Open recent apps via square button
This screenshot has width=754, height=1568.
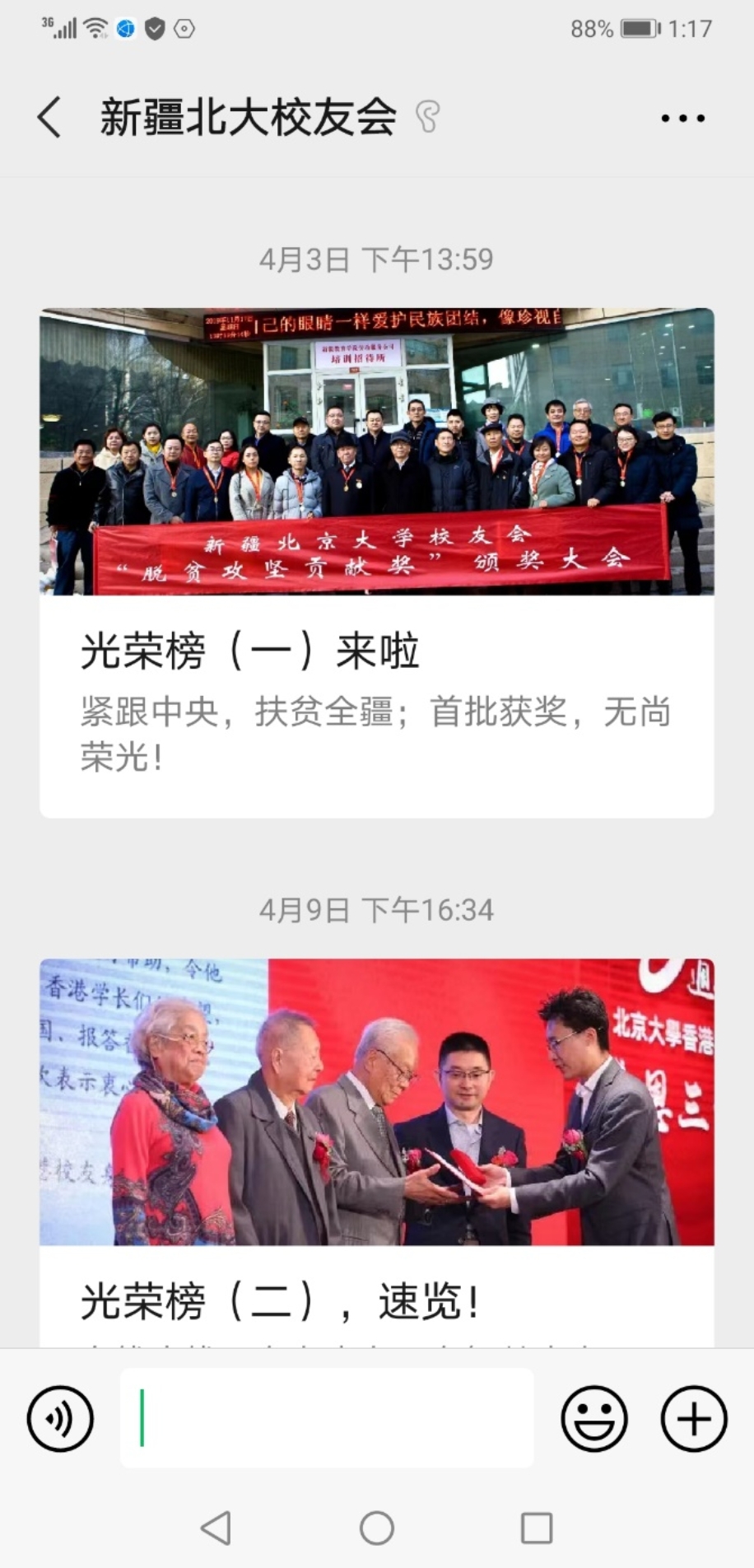coord(536,1528)
